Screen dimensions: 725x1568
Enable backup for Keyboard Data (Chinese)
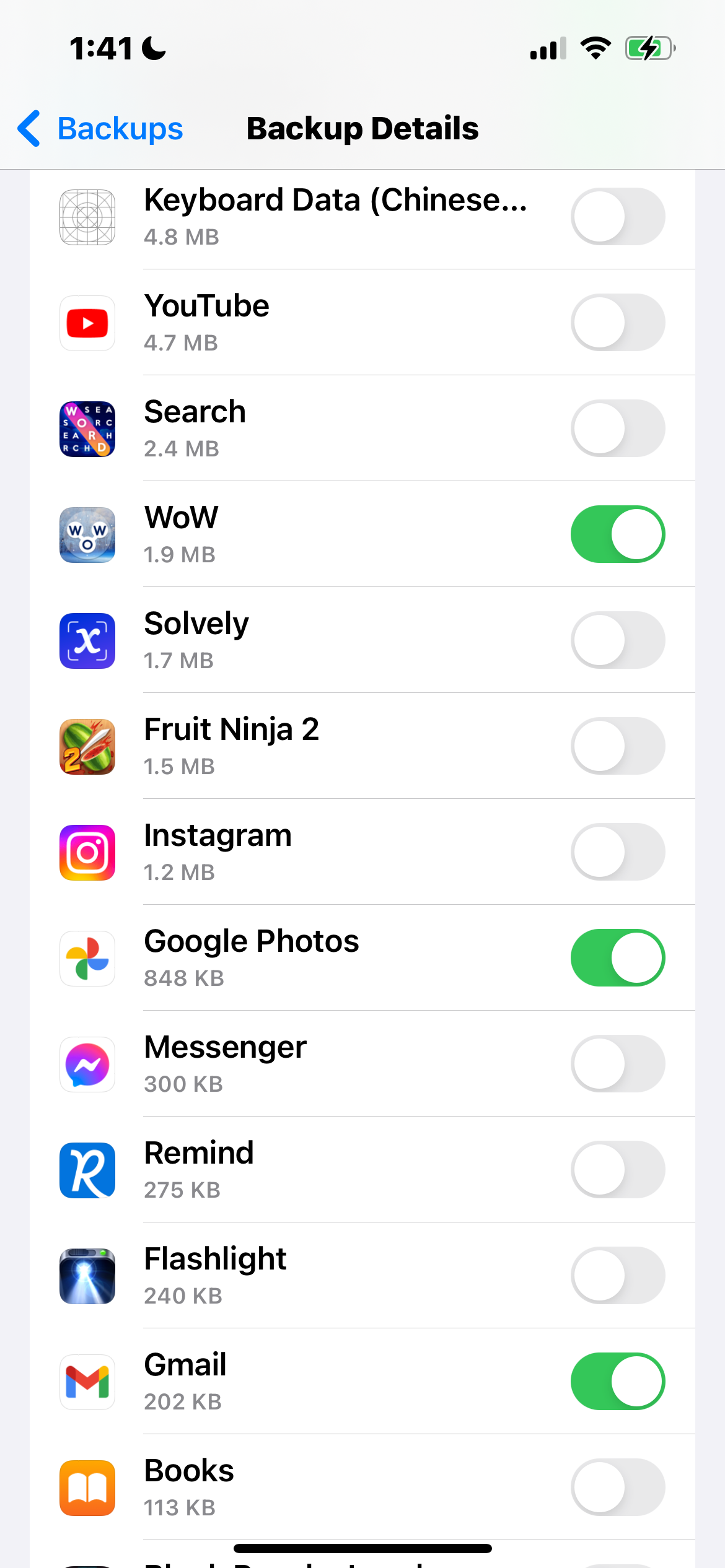617,217
